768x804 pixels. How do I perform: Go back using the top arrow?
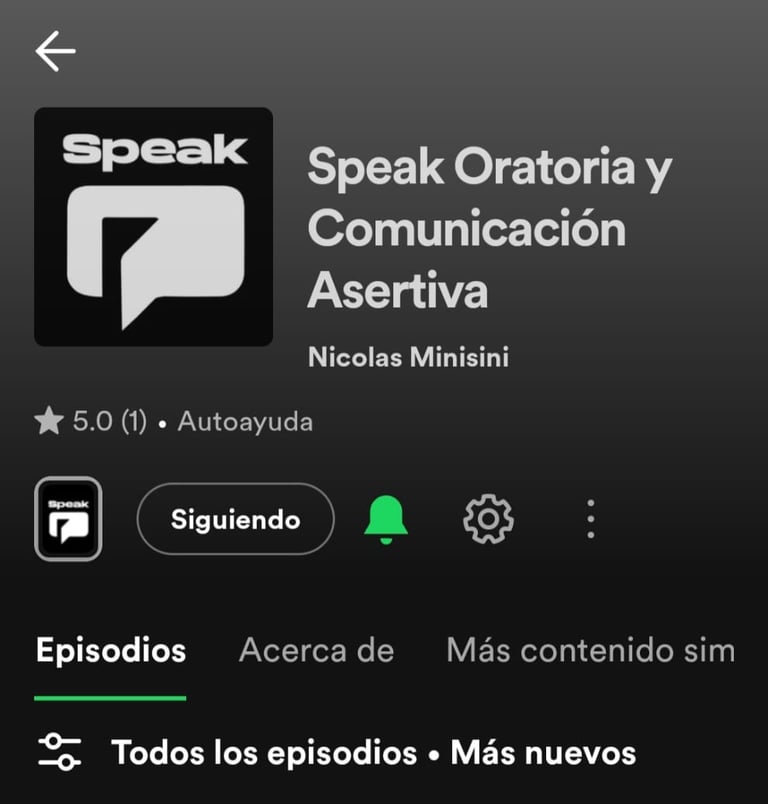coord(55,52)
